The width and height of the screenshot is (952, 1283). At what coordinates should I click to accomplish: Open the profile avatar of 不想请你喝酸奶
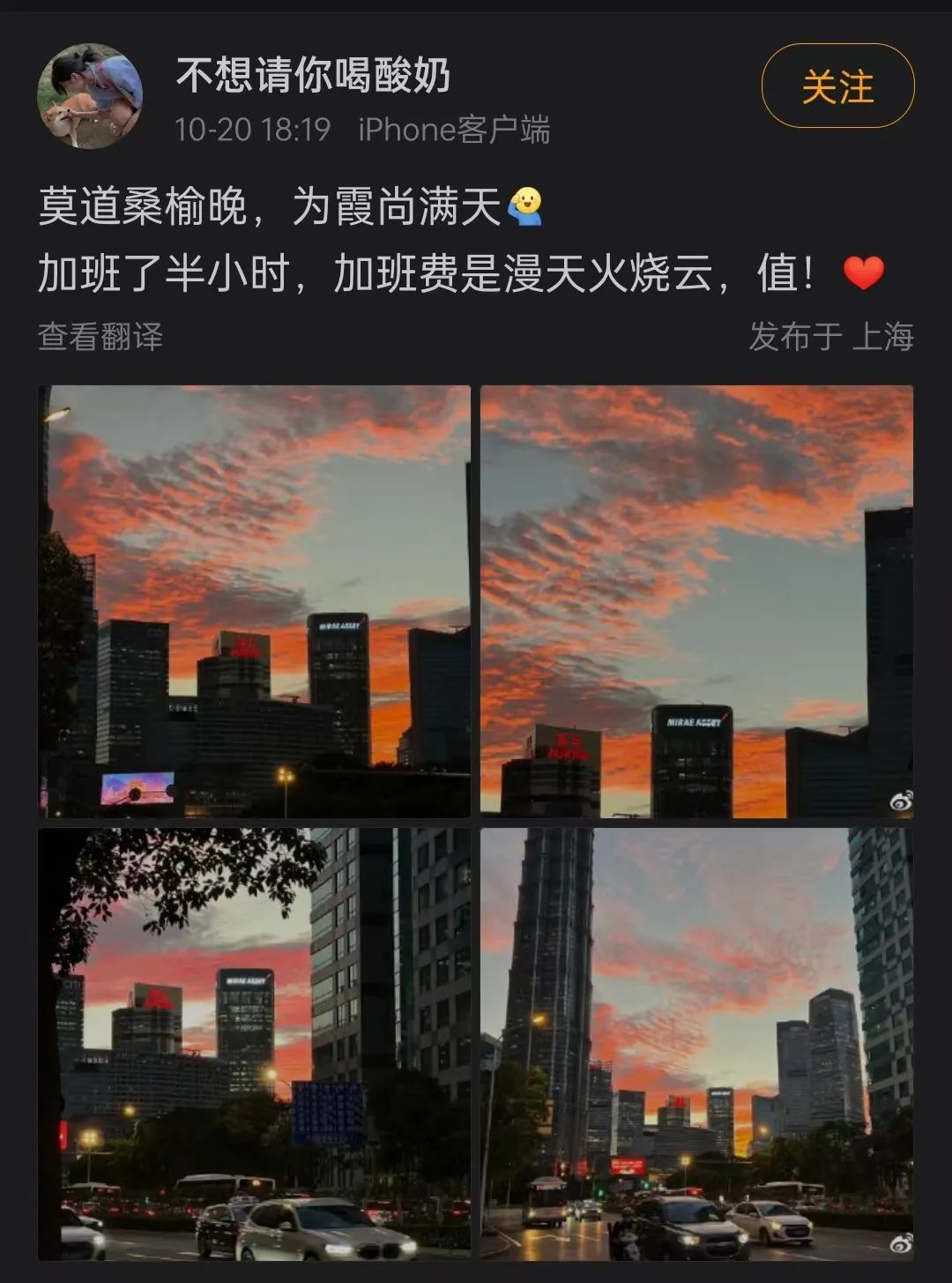click(x=90, y=96)
